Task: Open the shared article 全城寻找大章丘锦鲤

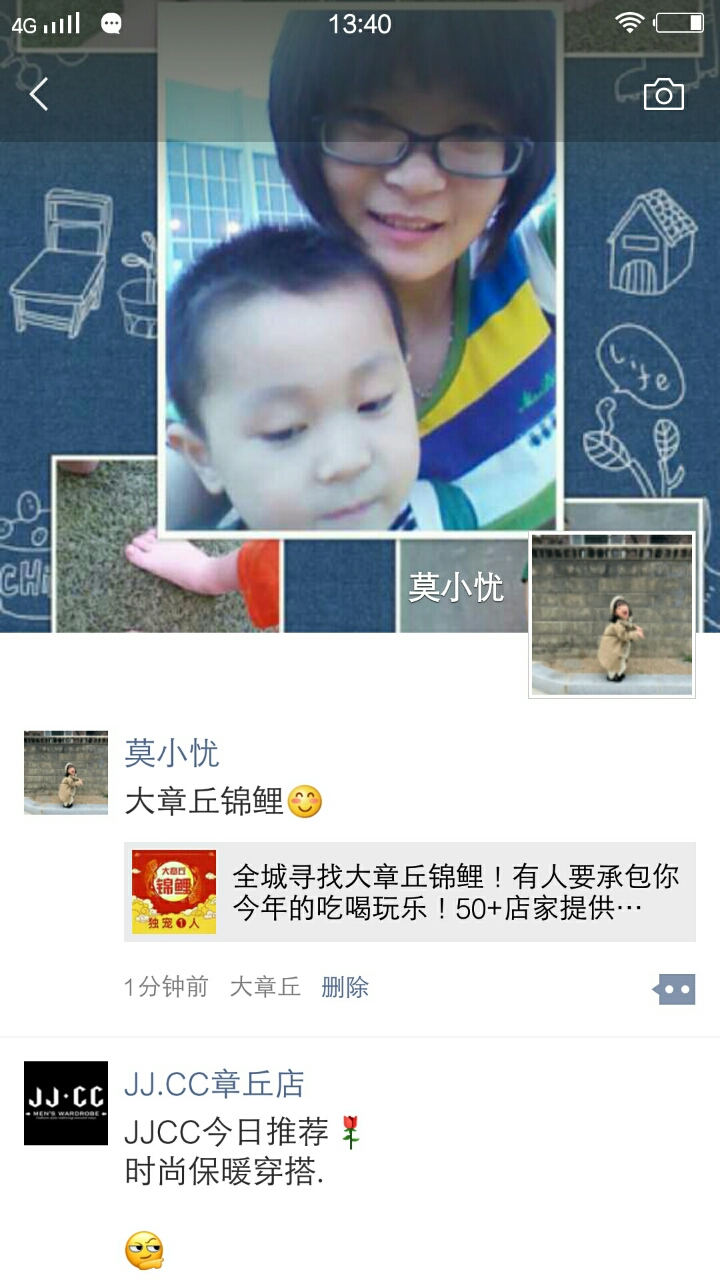Action: point(410,892)
